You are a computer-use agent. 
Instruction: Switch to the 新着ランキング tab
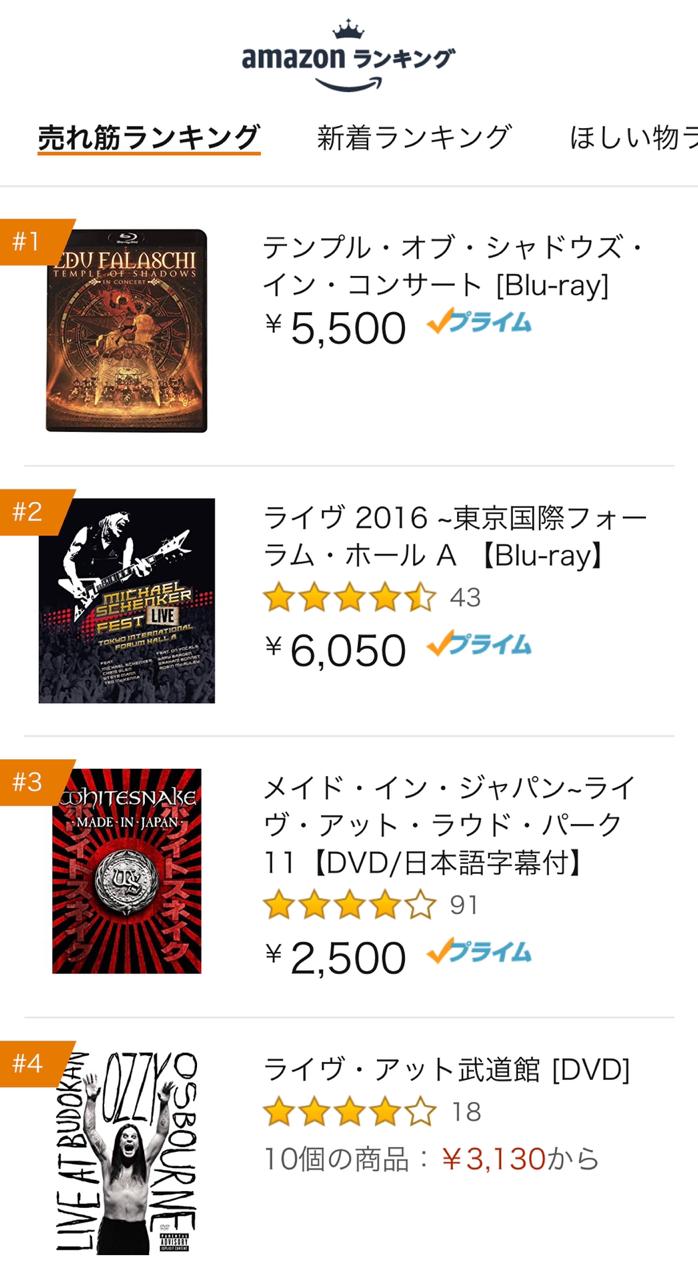[x=414, y=137]
